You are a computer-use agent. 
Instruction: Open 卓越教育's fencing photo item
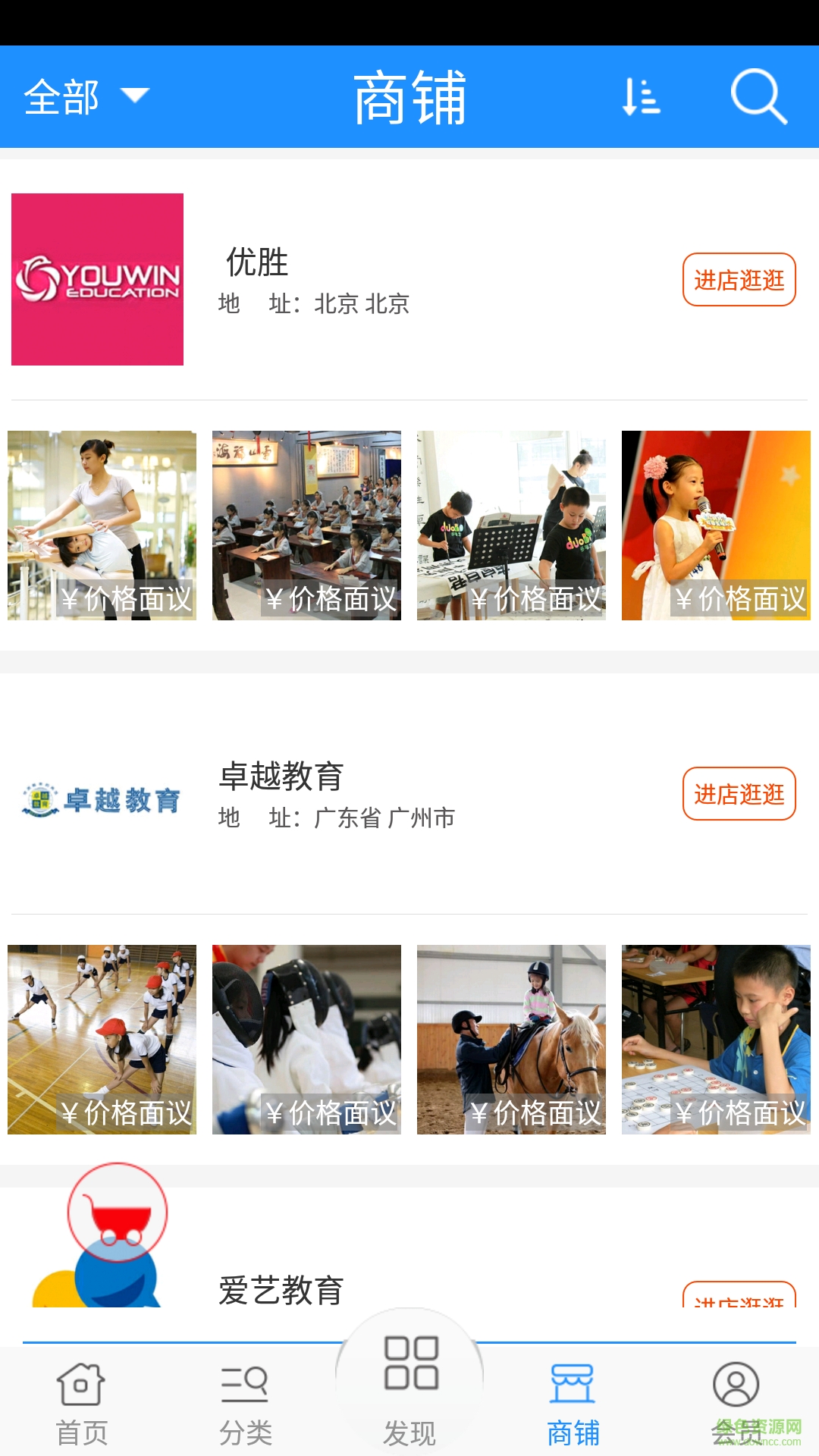click(x=306, y=1040)
